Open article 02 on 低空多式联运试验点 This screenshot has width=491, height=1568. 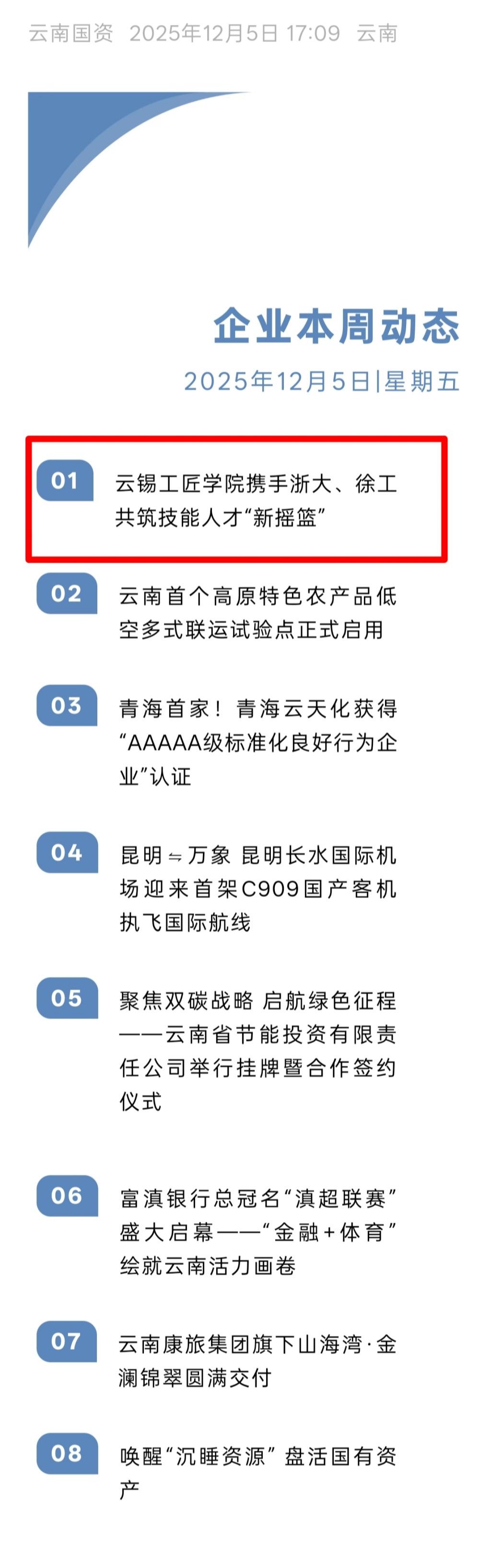pyautogui.click(x=257, y=612)
